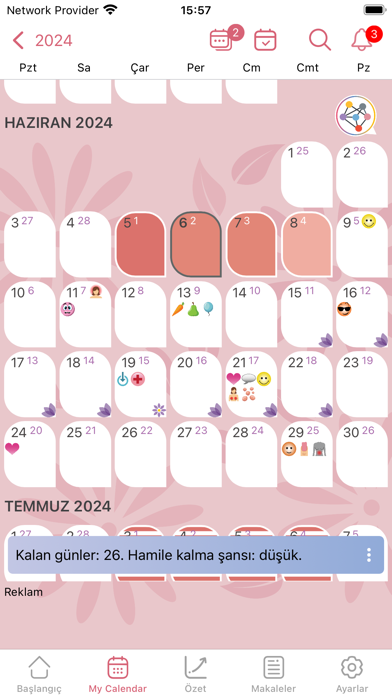Select June 19 ovulation day

[141, 384]
